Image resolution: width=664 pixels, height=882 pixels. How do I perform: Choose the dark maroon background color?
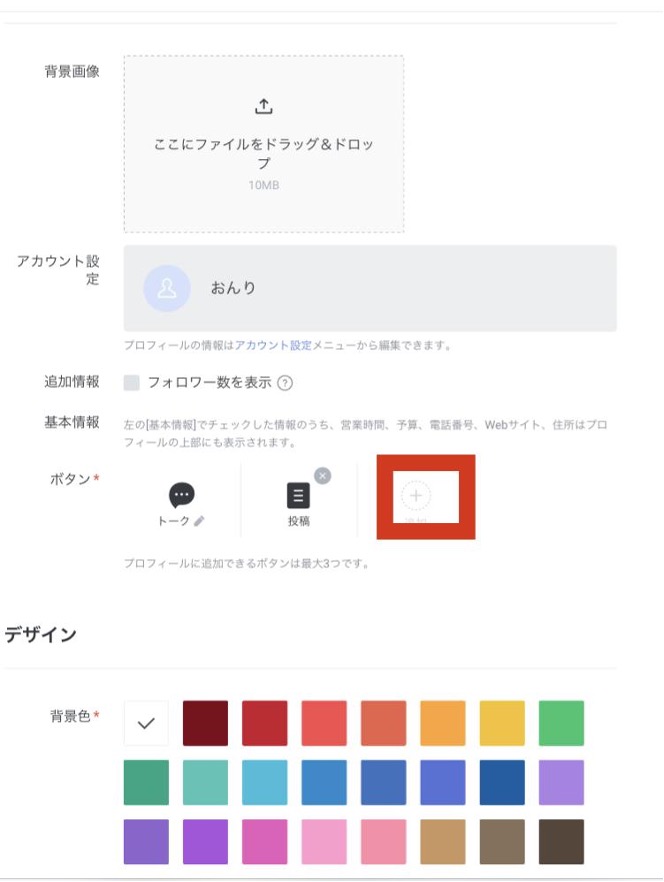(205, 723)
